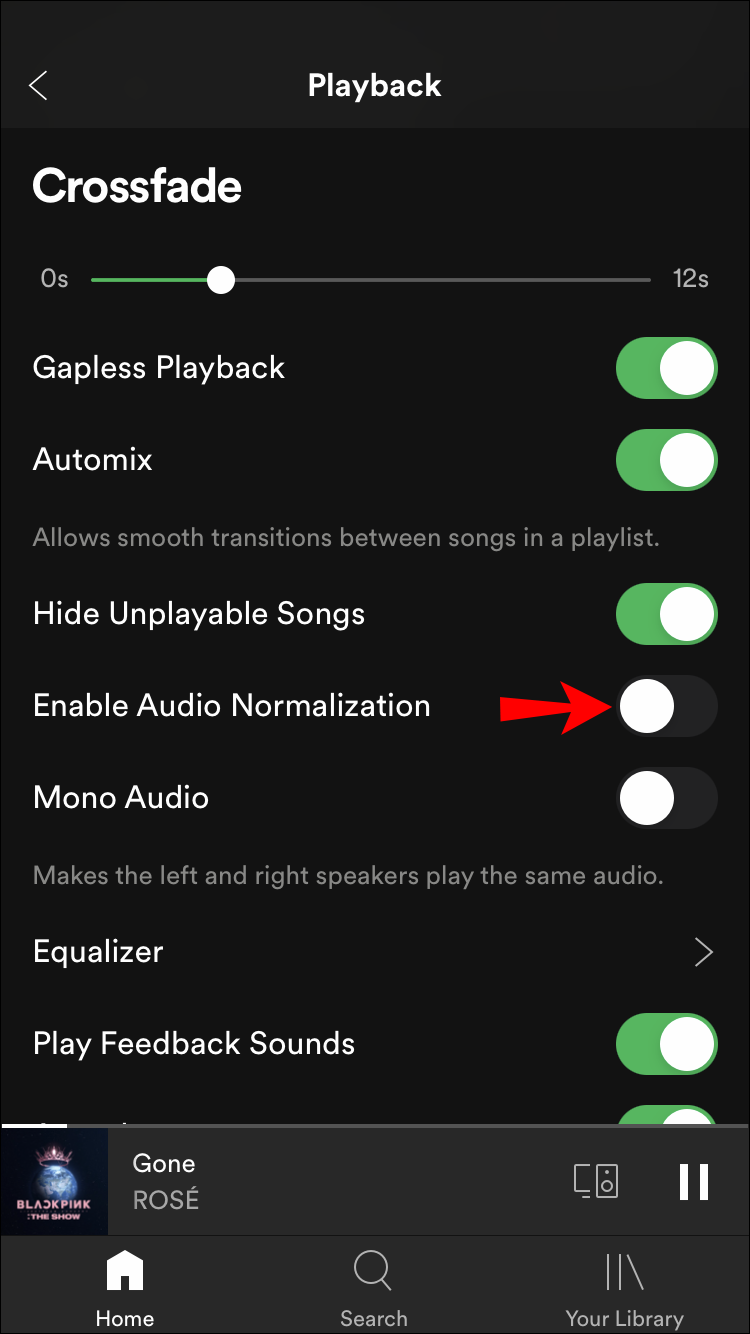Turn off Gapless Playback

pos(666,368)
